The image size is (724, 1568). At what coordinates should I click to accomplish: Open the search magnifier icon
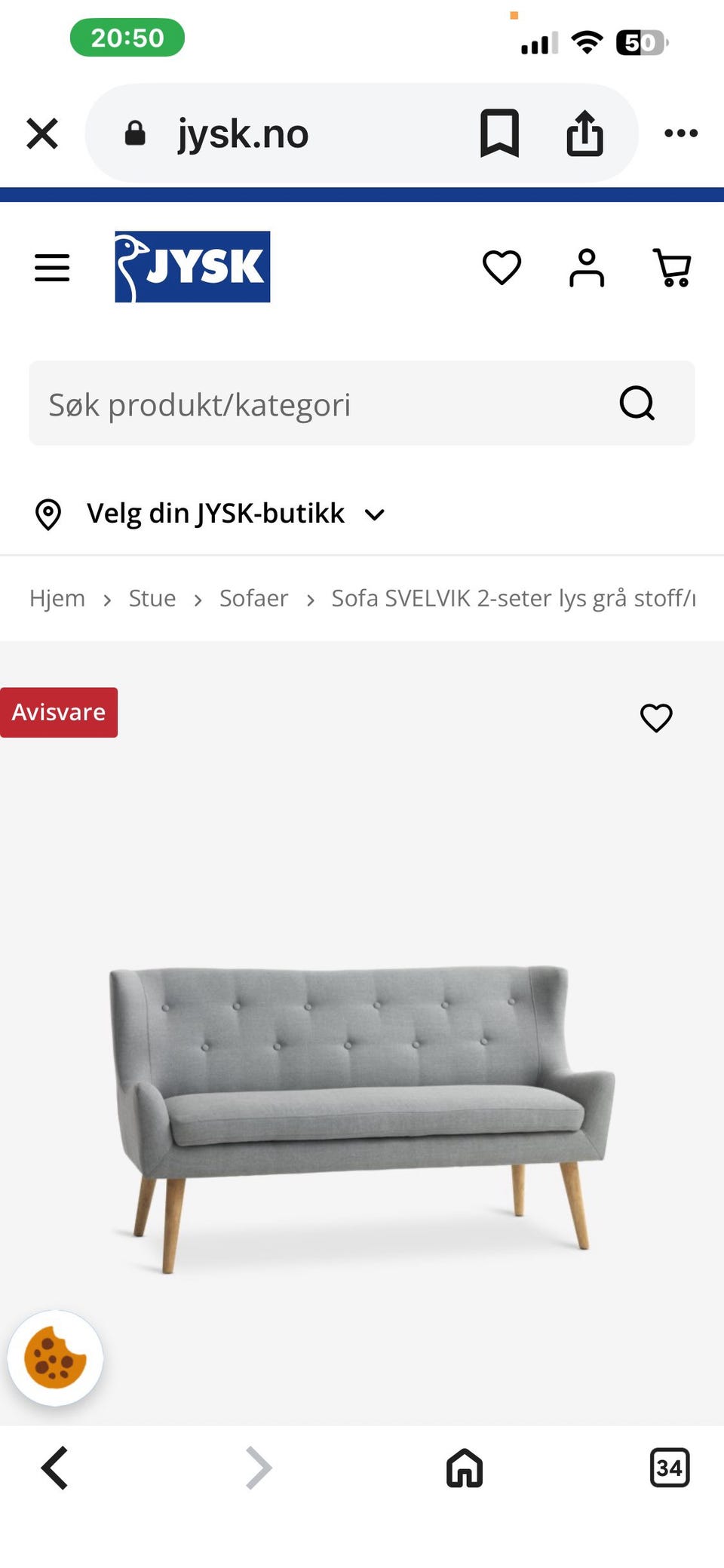click(x=637, y=404)
